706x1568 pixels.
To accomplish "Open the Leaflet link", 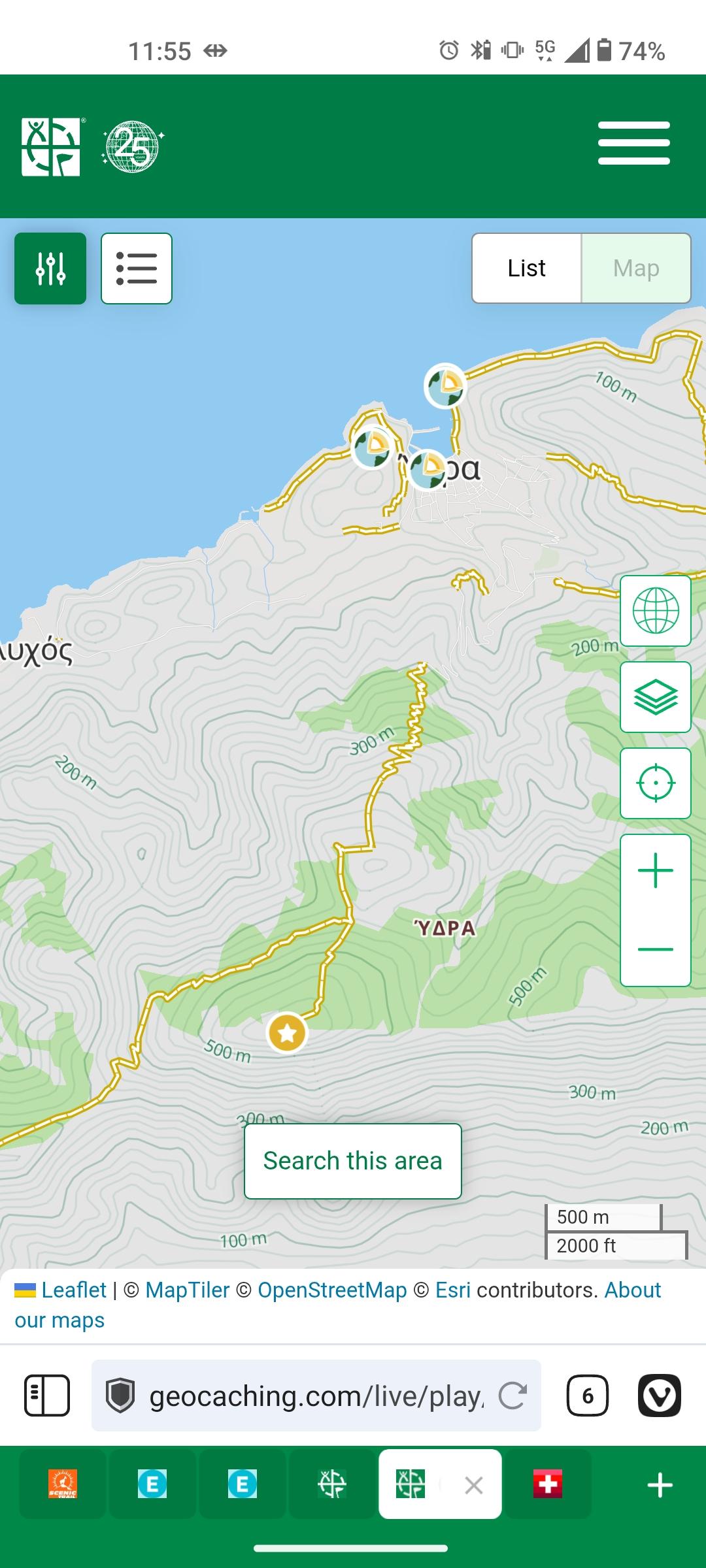I will [74, 1290].
